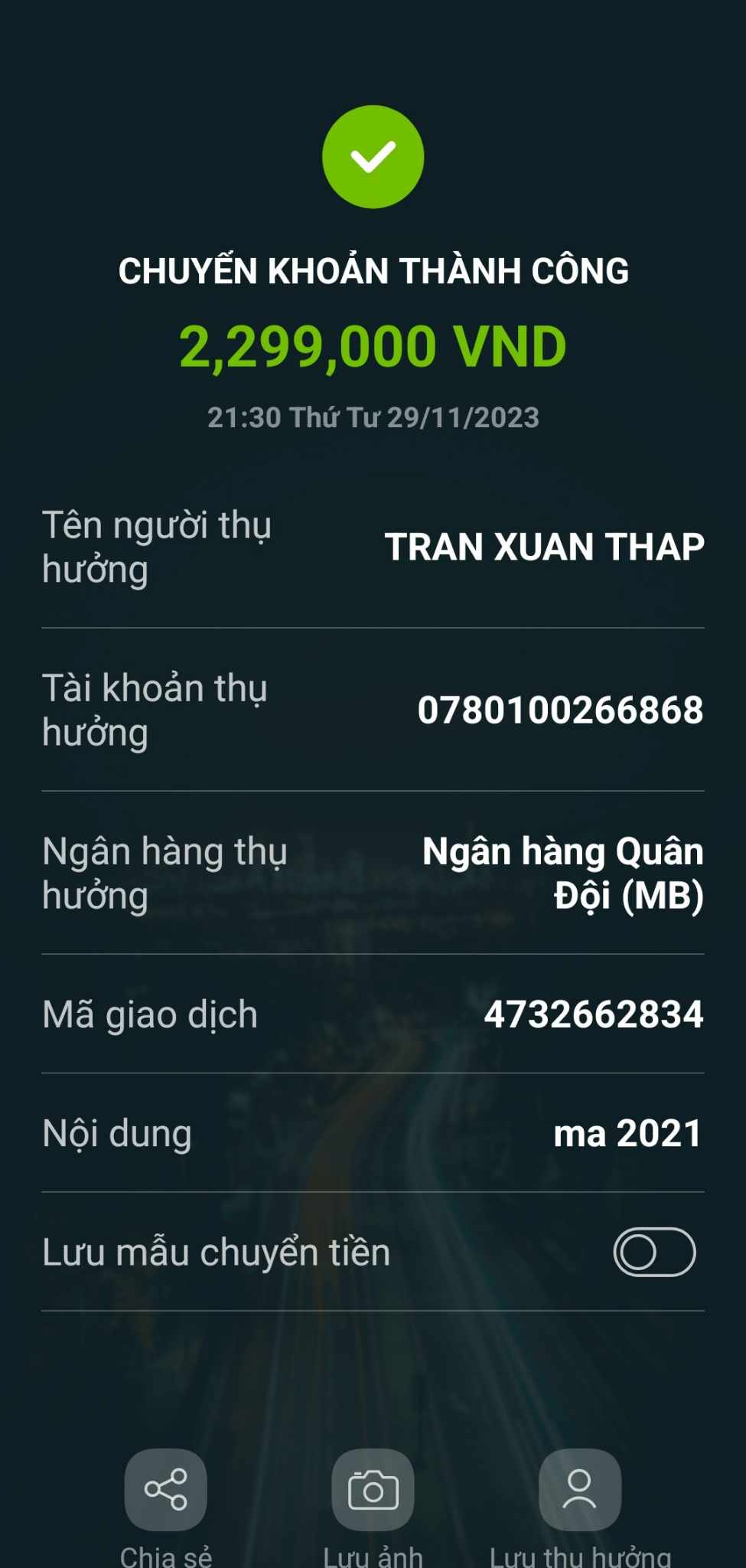Save receipt image with Lưu ảnh

coord(373,1490)
